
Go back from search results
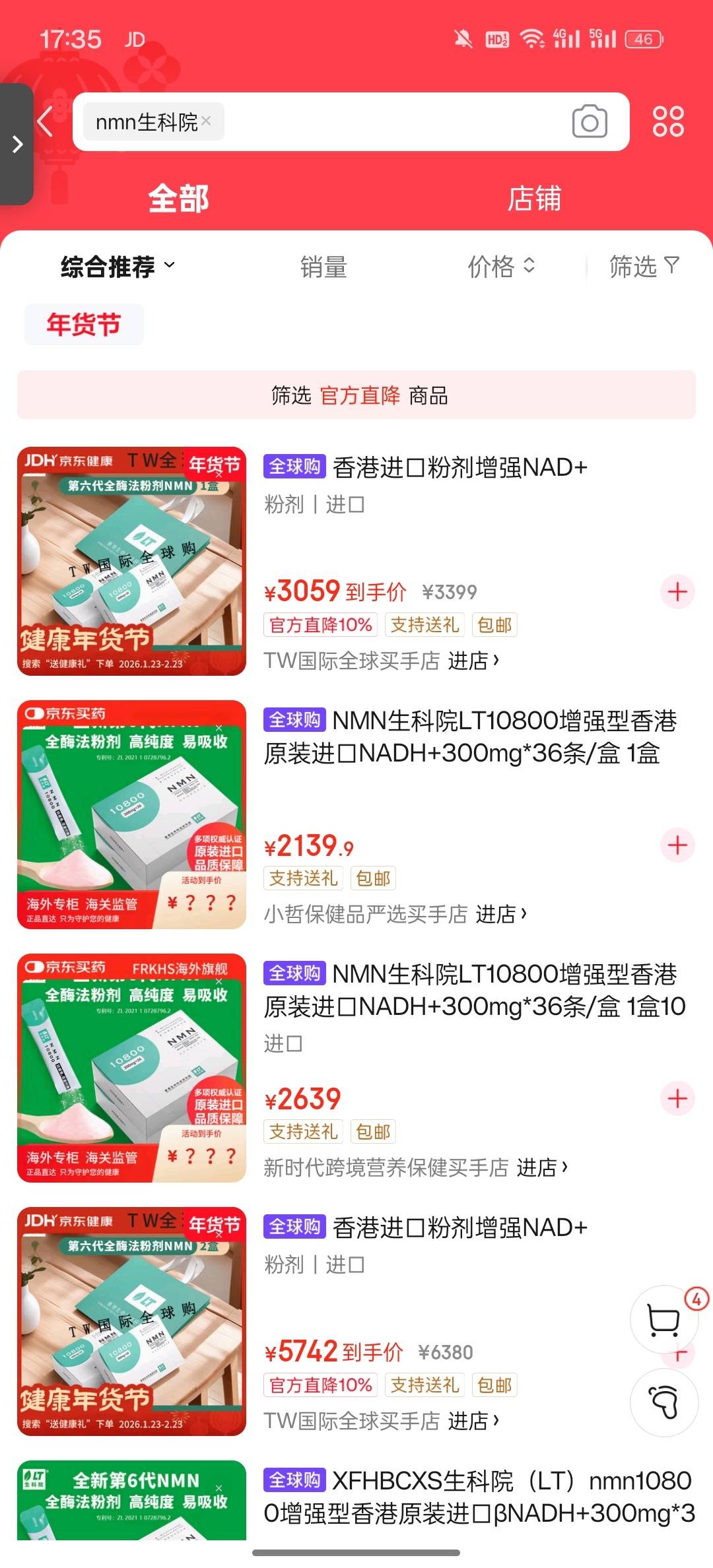(x=45, y=122)
